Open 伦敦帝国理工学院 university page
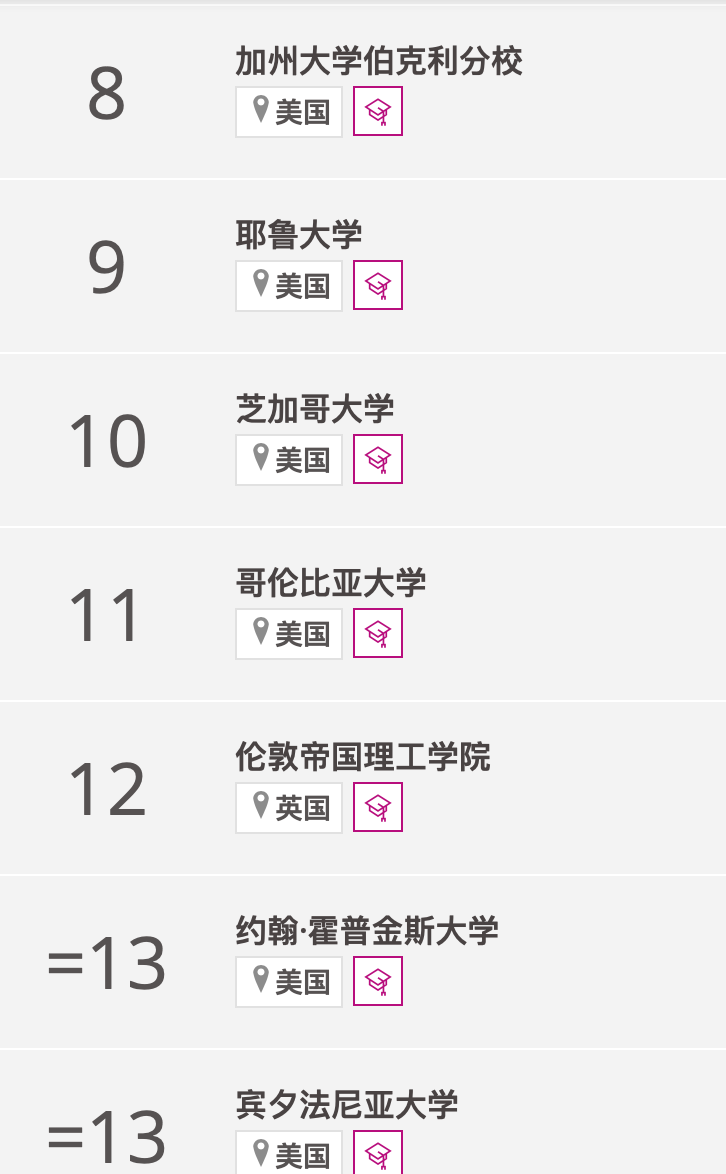726x1174 pixels. coord(363,757)
